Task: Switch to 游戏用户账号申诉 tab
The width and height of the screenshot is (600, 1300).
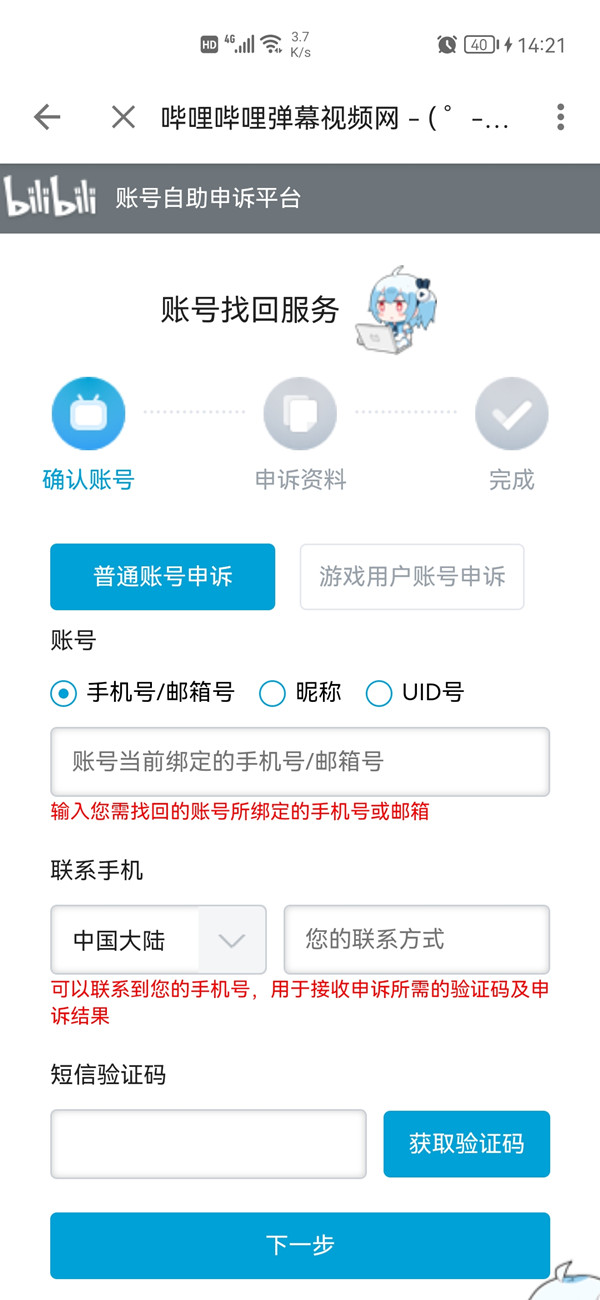Action: (412, 577)
